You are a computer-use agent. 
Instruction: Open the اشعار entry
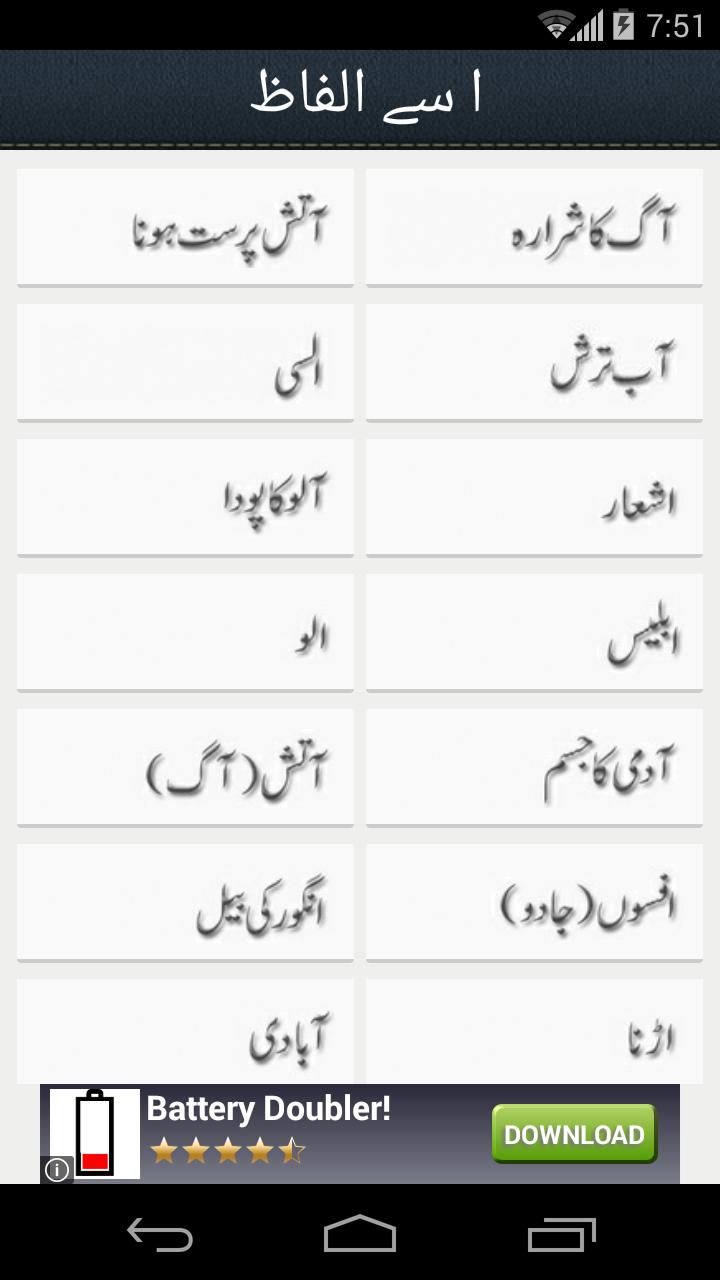[x=533, y=497]
